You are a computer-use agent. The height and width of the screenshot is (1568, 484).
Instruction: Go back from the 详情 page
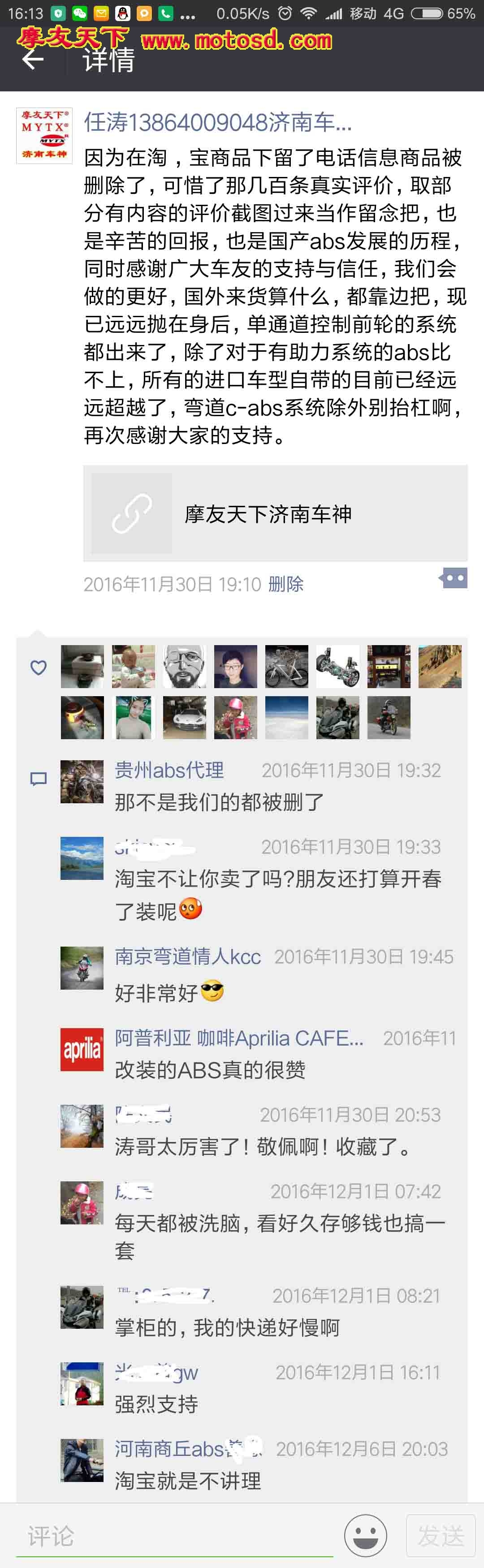click(33, 60)
